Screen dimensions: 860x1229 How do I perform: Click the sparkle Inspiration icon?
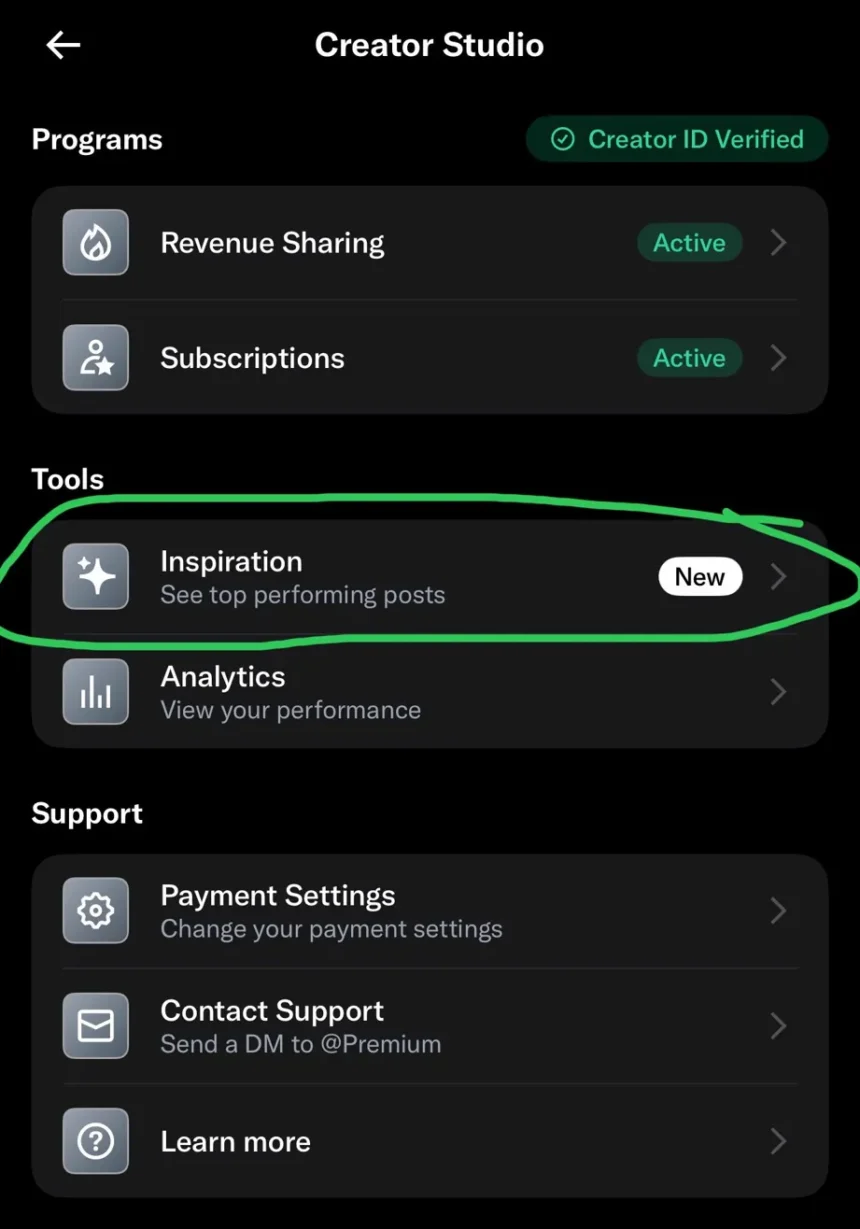tap(95, 577)
